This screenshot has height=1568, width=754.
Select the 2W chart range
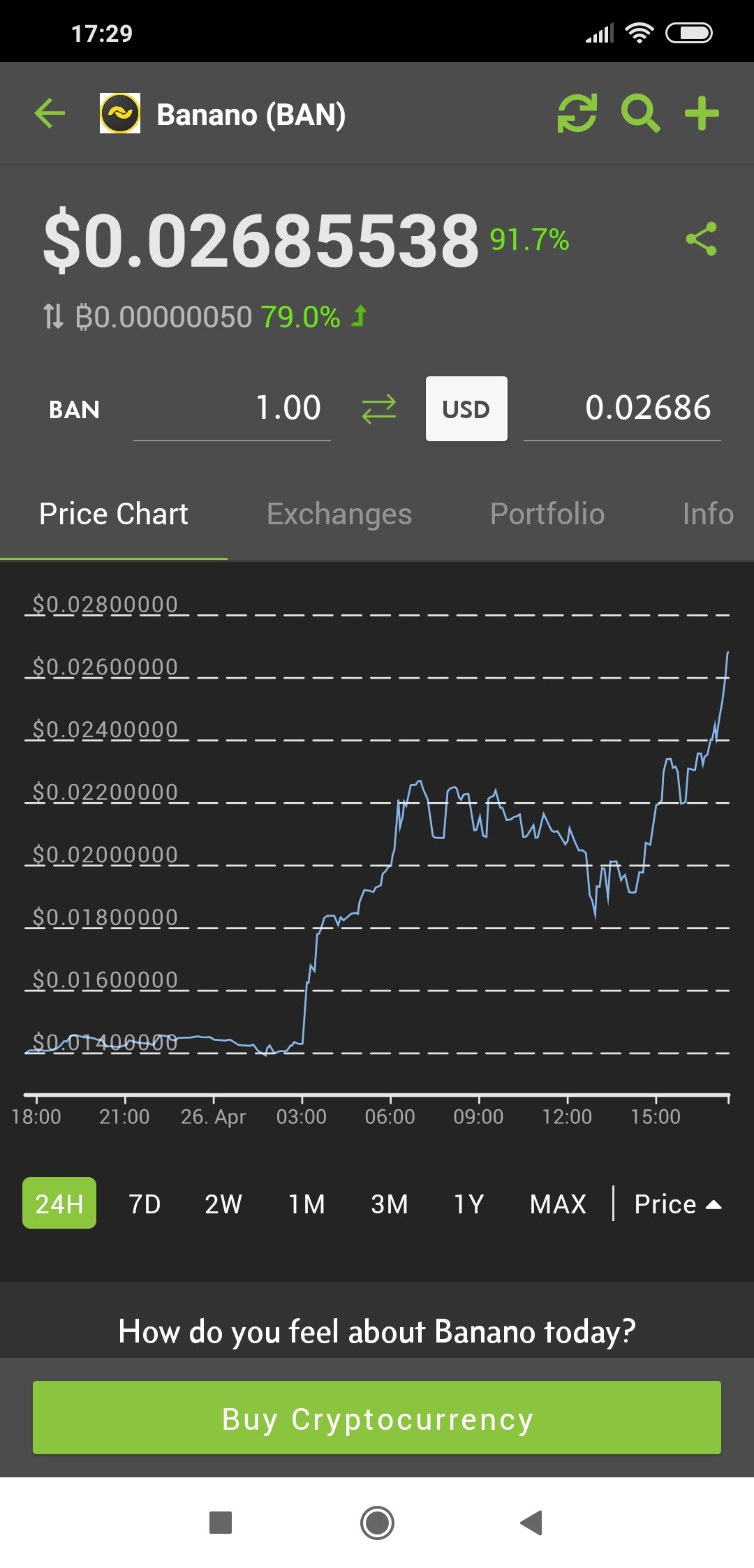223,1204
